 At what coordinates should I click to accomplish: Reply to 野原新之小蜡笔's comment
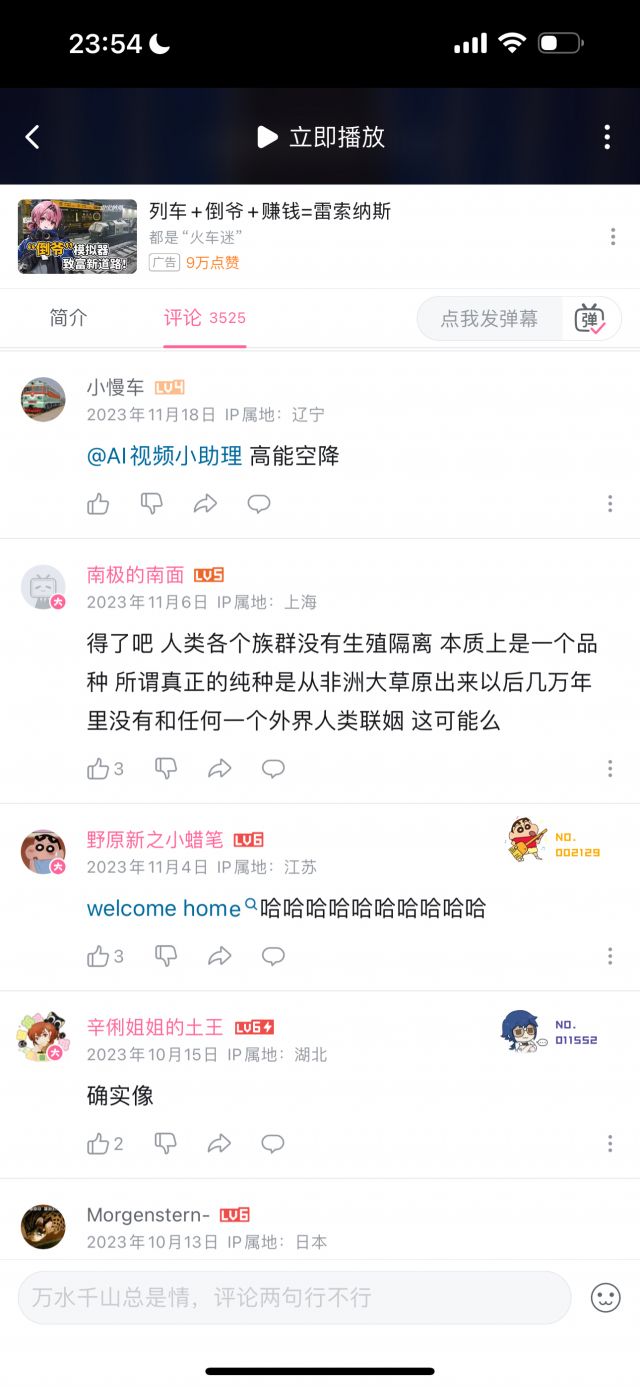pos(273,956)
